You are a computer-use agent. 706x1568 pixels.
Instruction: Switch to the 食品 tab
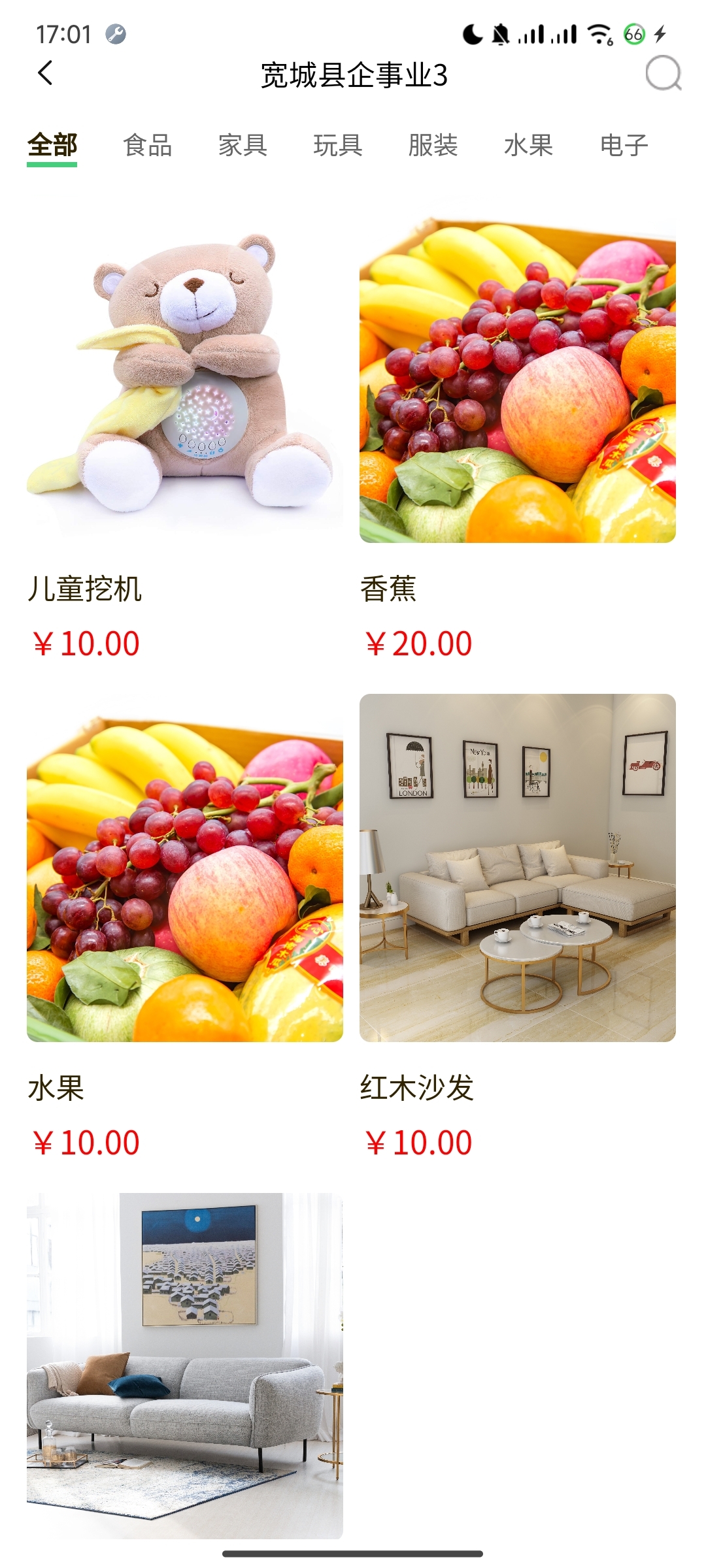pyautogui.click(x=148, y=145)
